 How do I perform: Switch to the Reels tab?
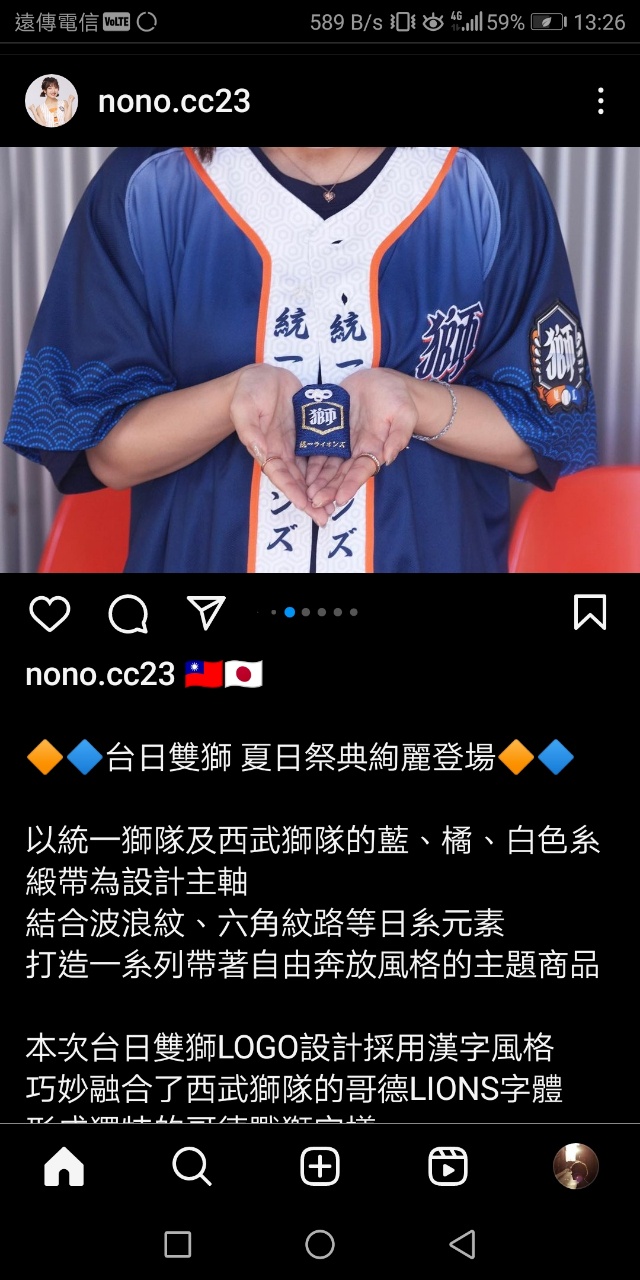[448, 1166]
